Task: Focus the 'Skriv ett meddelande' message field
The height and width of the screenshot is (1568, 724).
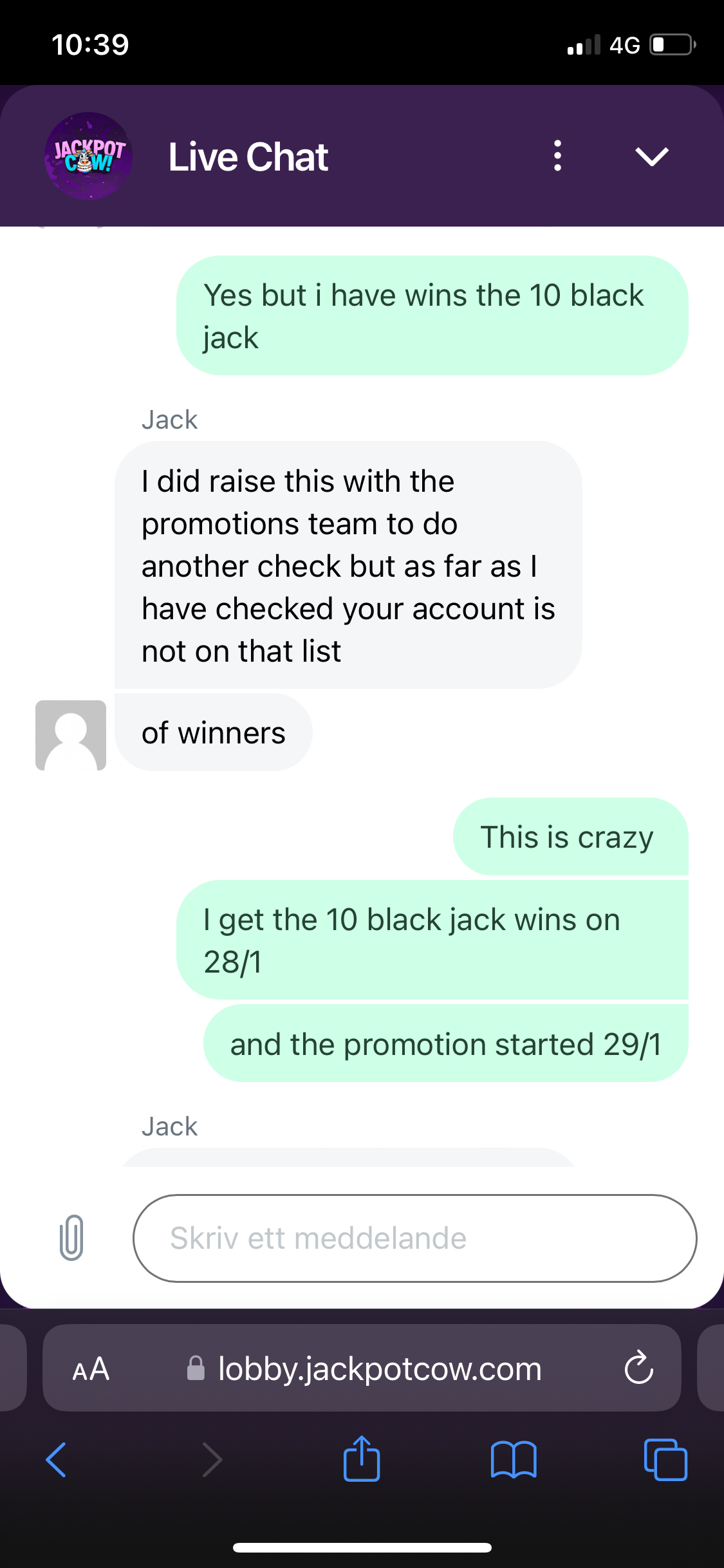Action: (x=414, y=1238)
